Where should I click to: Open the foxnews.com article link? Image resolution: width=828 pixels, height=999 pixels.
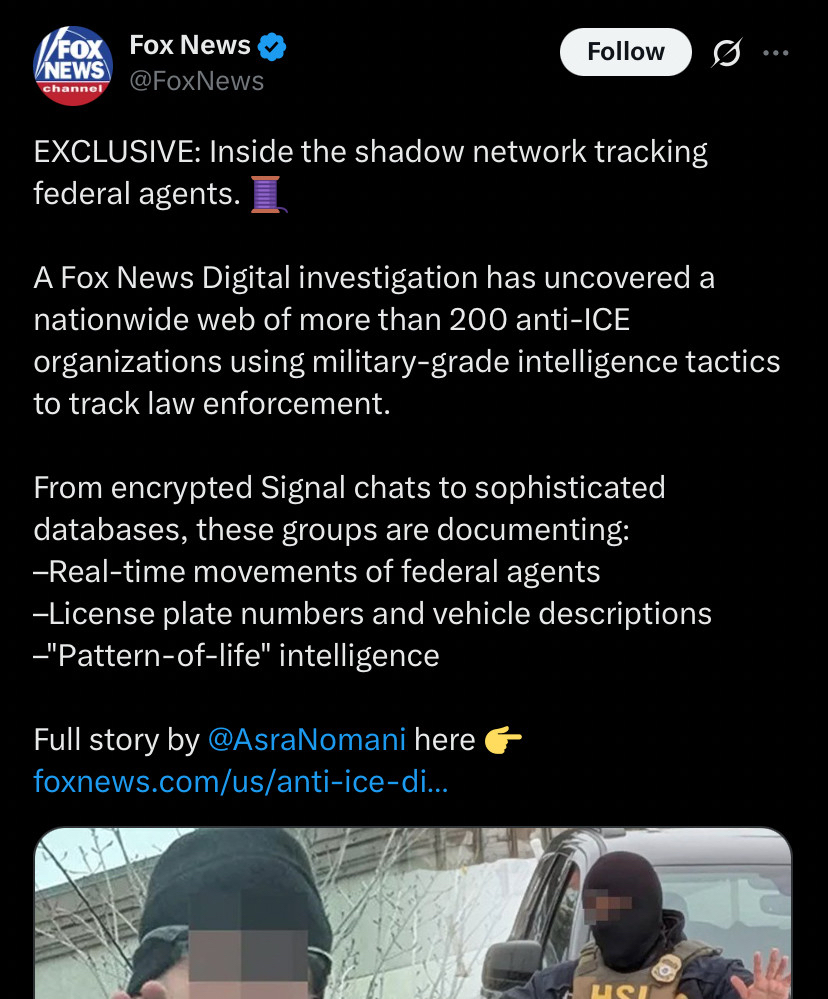(240, 780)
